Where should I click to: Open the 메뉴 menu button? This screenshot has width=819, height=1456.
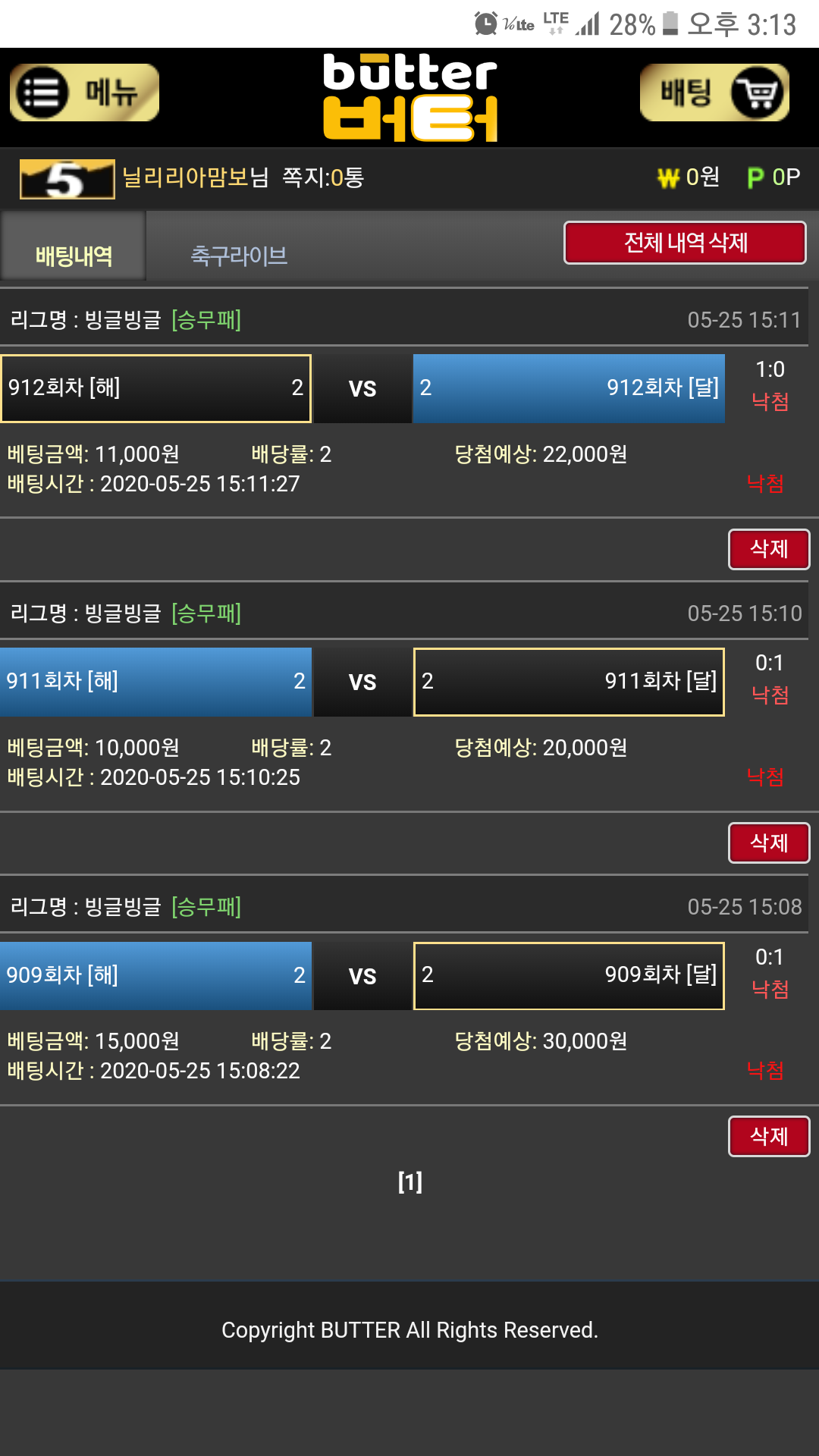click(84, 93)
